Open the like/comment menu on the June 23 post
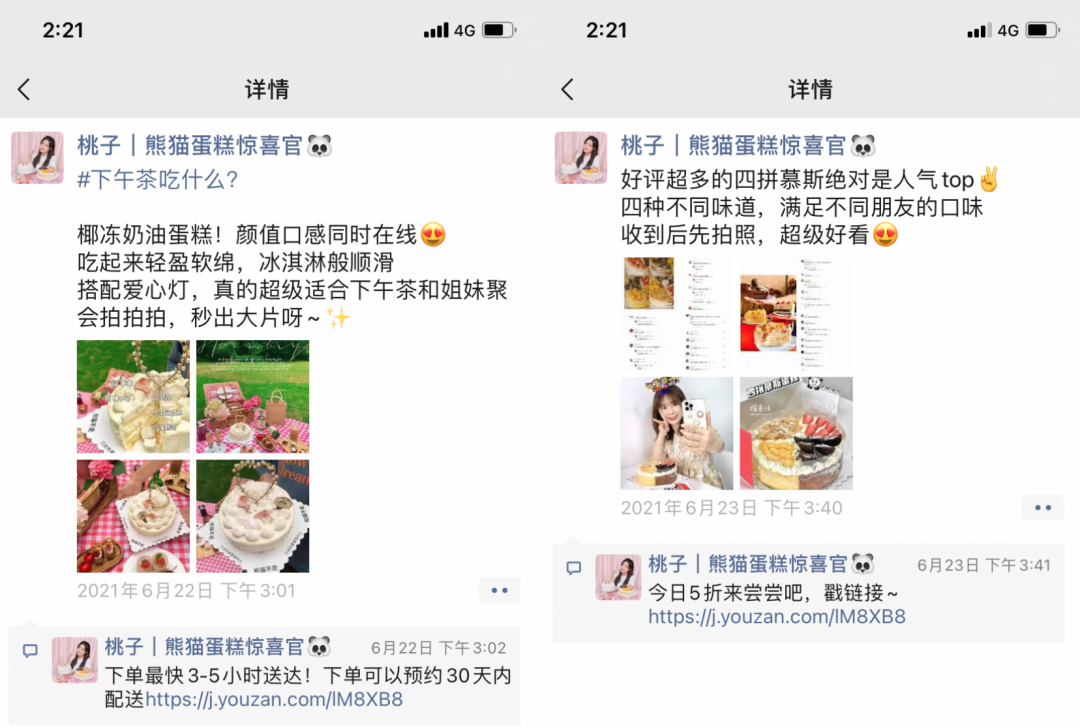Viewport: 1080px width, 727px height. 1042,507
